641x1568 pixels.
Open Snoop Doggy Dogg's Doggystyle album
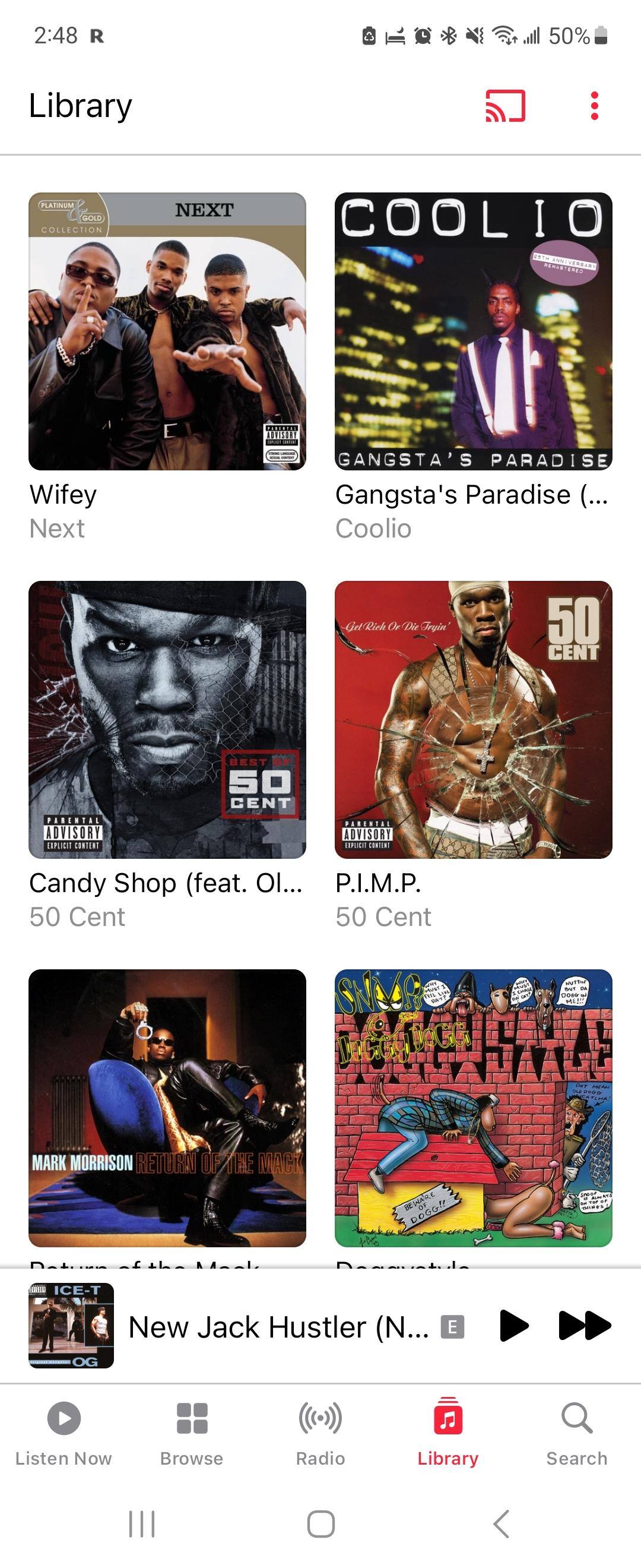[x=473, y=1107]
